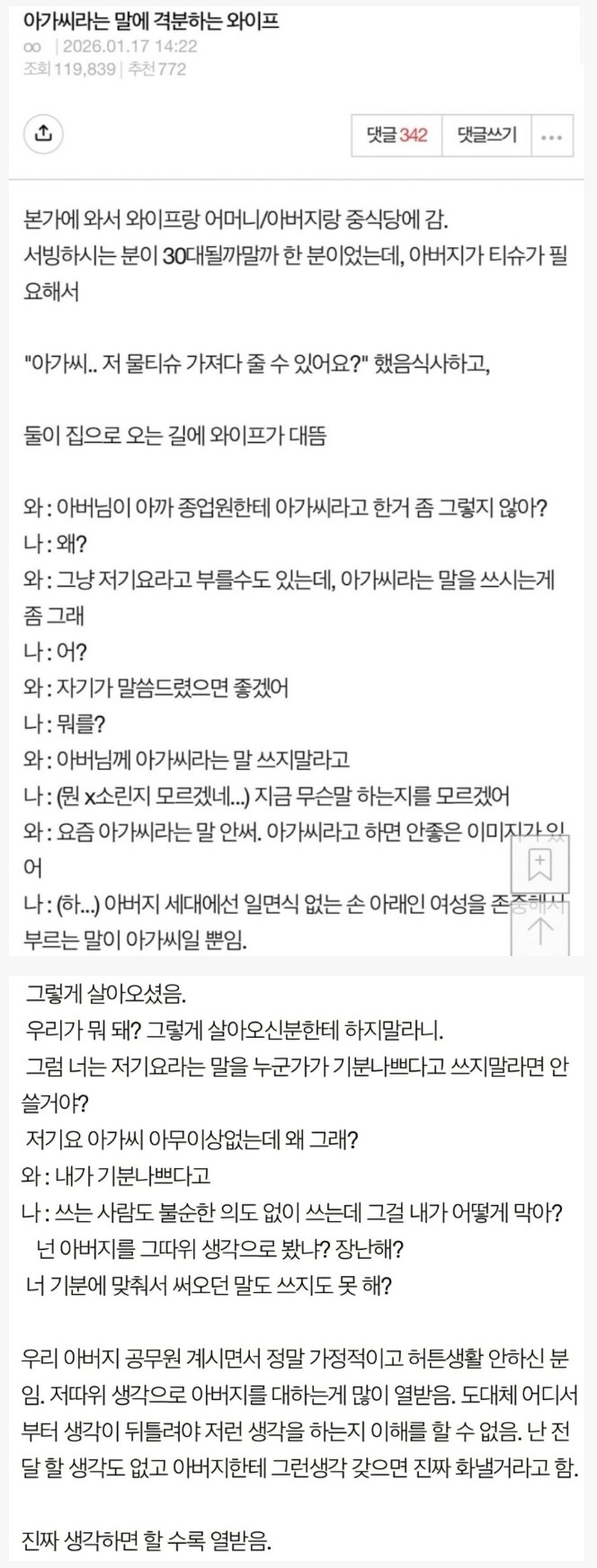Viewport: 597px width, 1568px height.
Task: Tap 댓글쓰기 to write a comment
Action: (486, 136)
